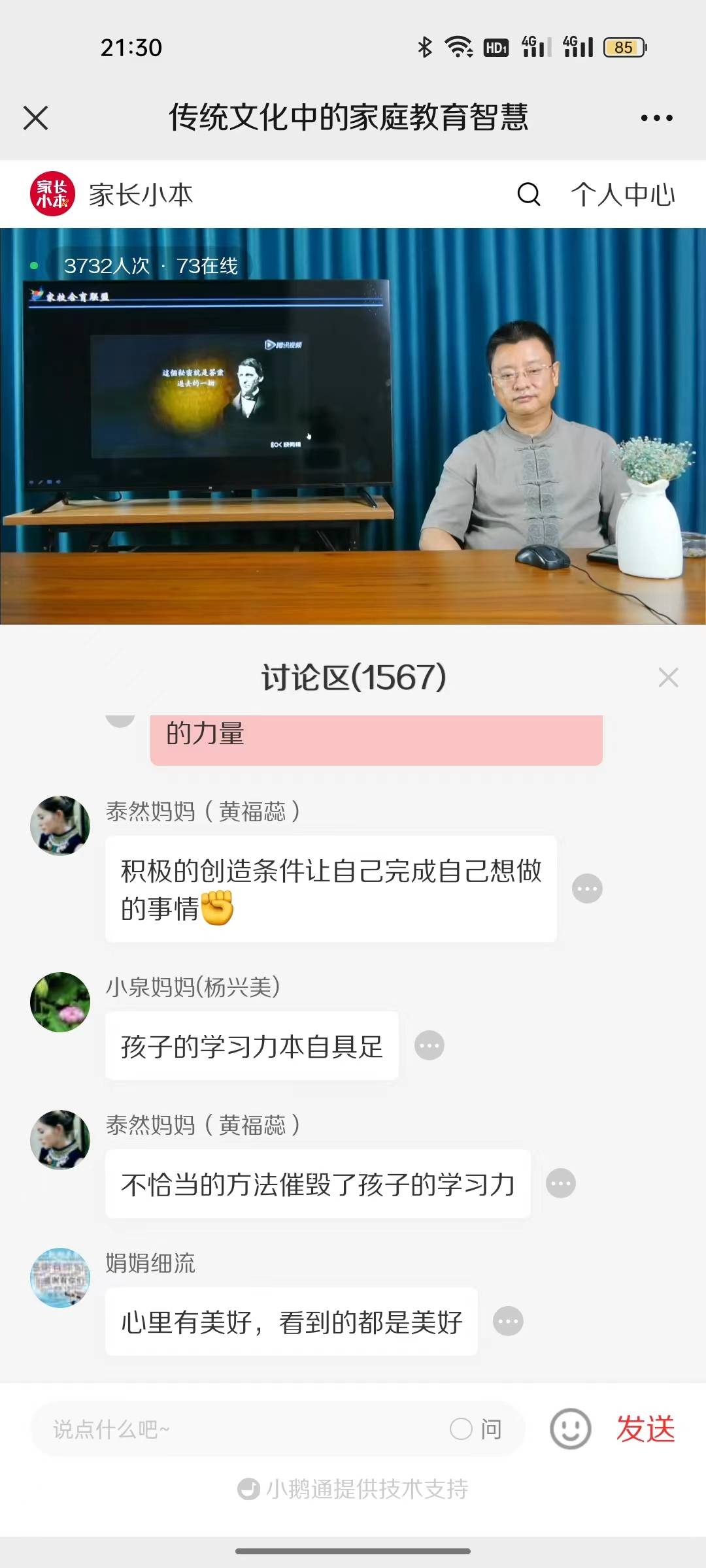Open the emoji smiley picker

[x=569, y=1429]
